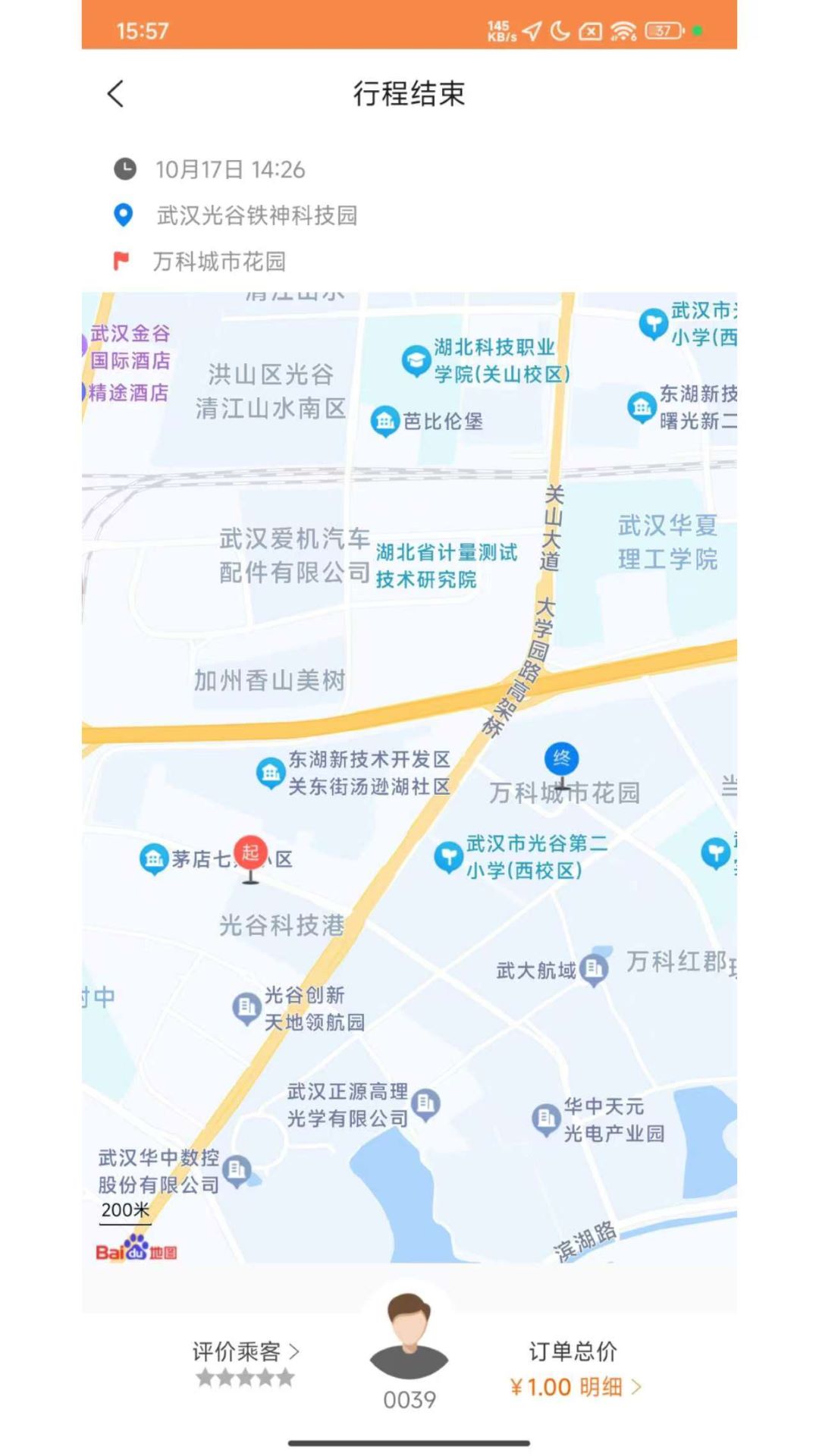The image size is (819, 1456).
Task: Tap the red destination flag icon
Action: (x=124, y=262)
